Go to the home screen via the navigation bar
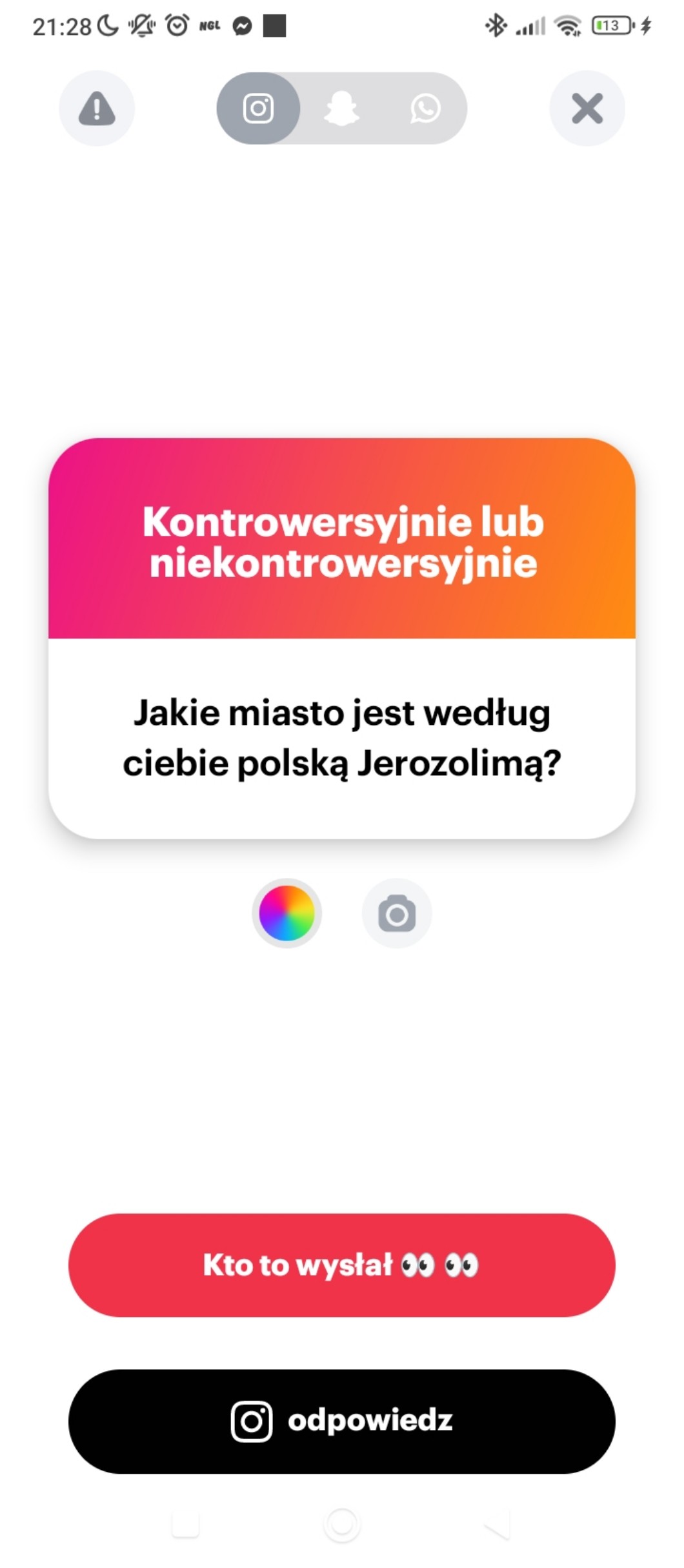Screen dimensions: 684x1568 coord(341,1524)
